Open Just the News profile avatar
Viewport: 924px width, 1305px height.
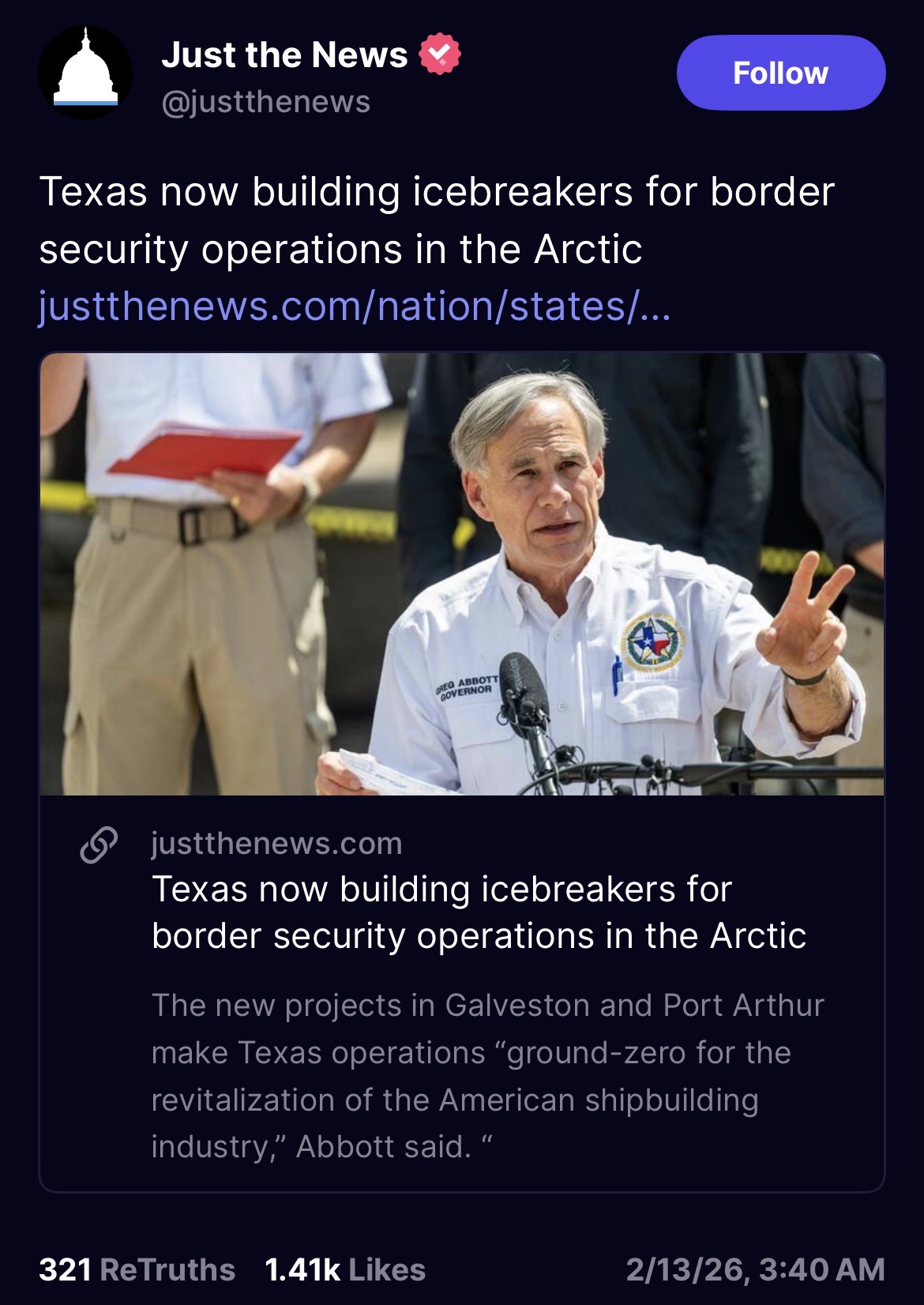[x=85, y=73]
